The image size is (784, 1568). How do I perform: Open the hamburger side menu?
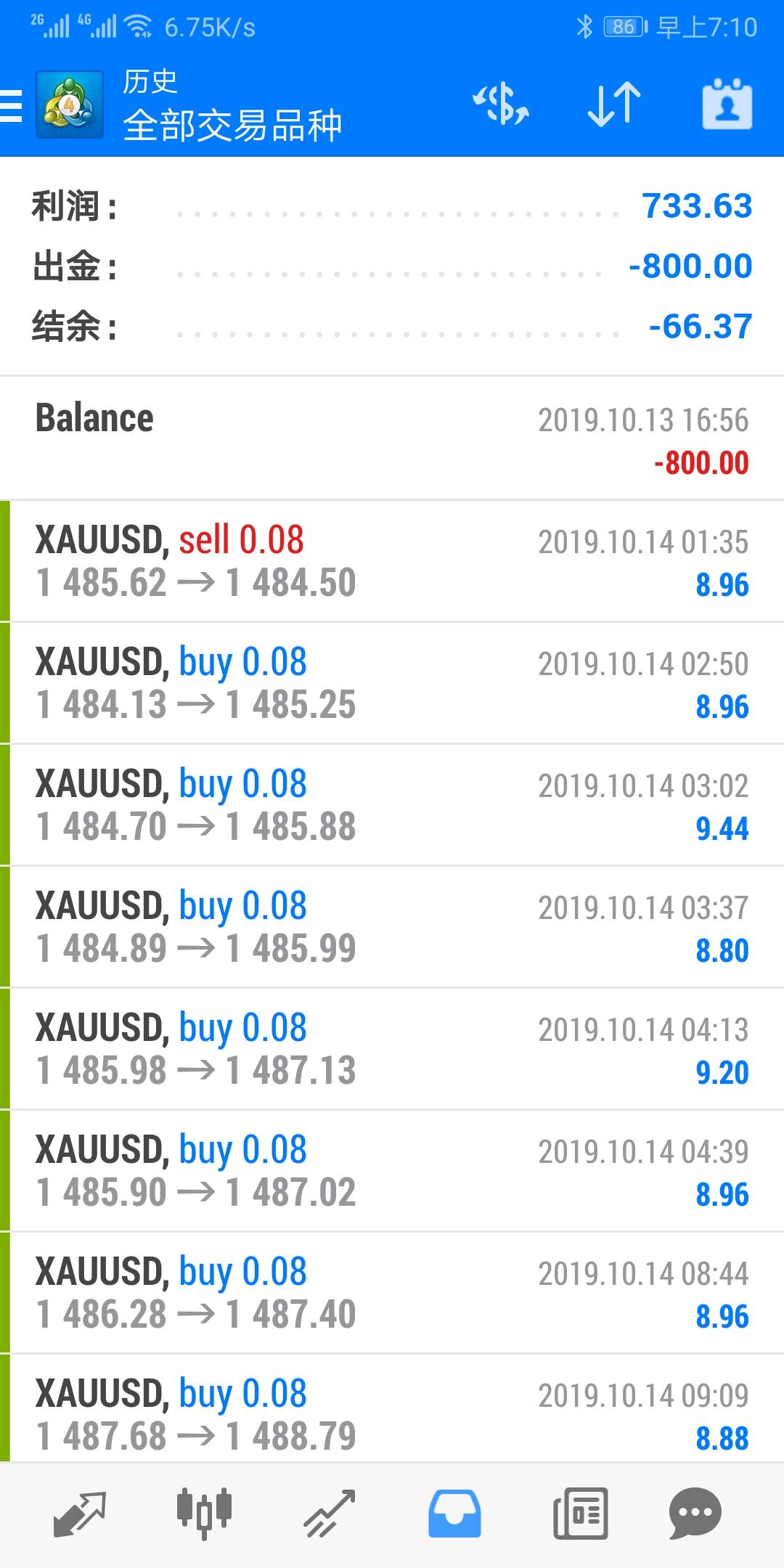tap(12, 106)
